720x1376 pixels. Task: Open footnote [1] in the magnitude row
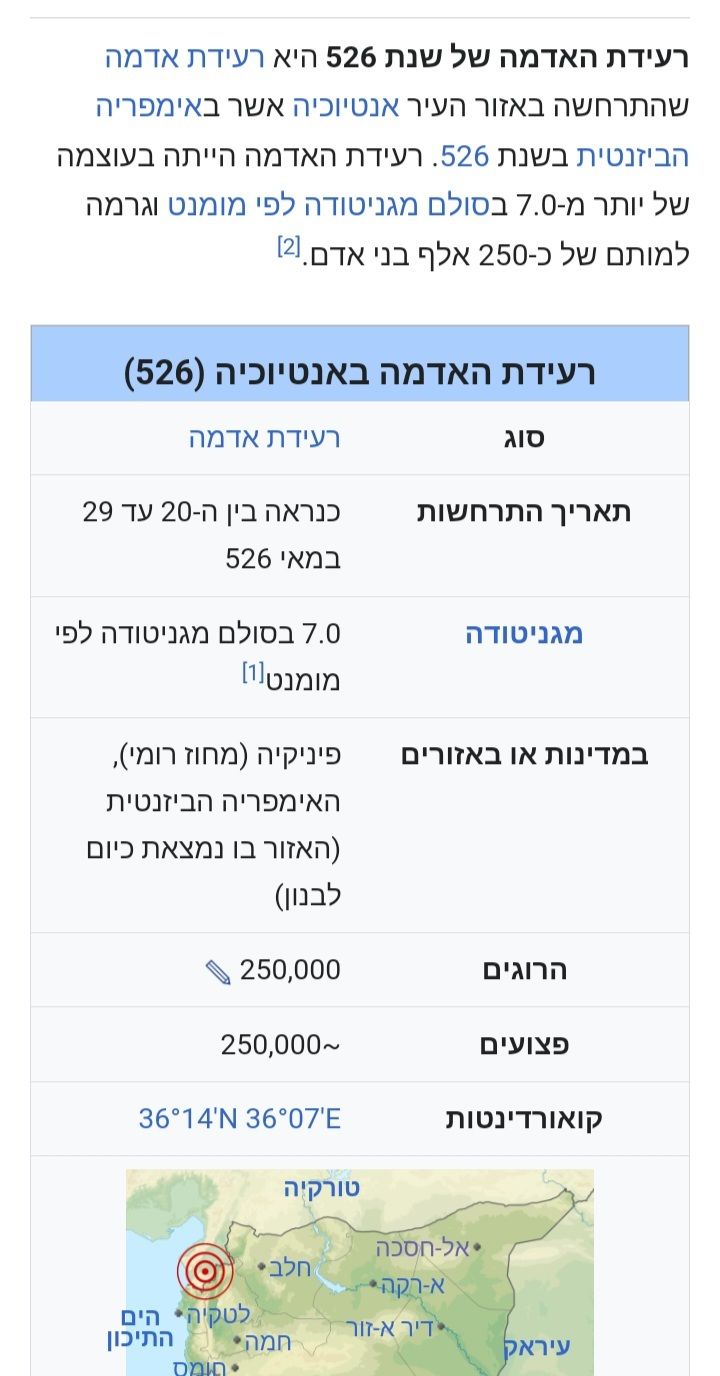pyautogui.click(x=251, y=674)
